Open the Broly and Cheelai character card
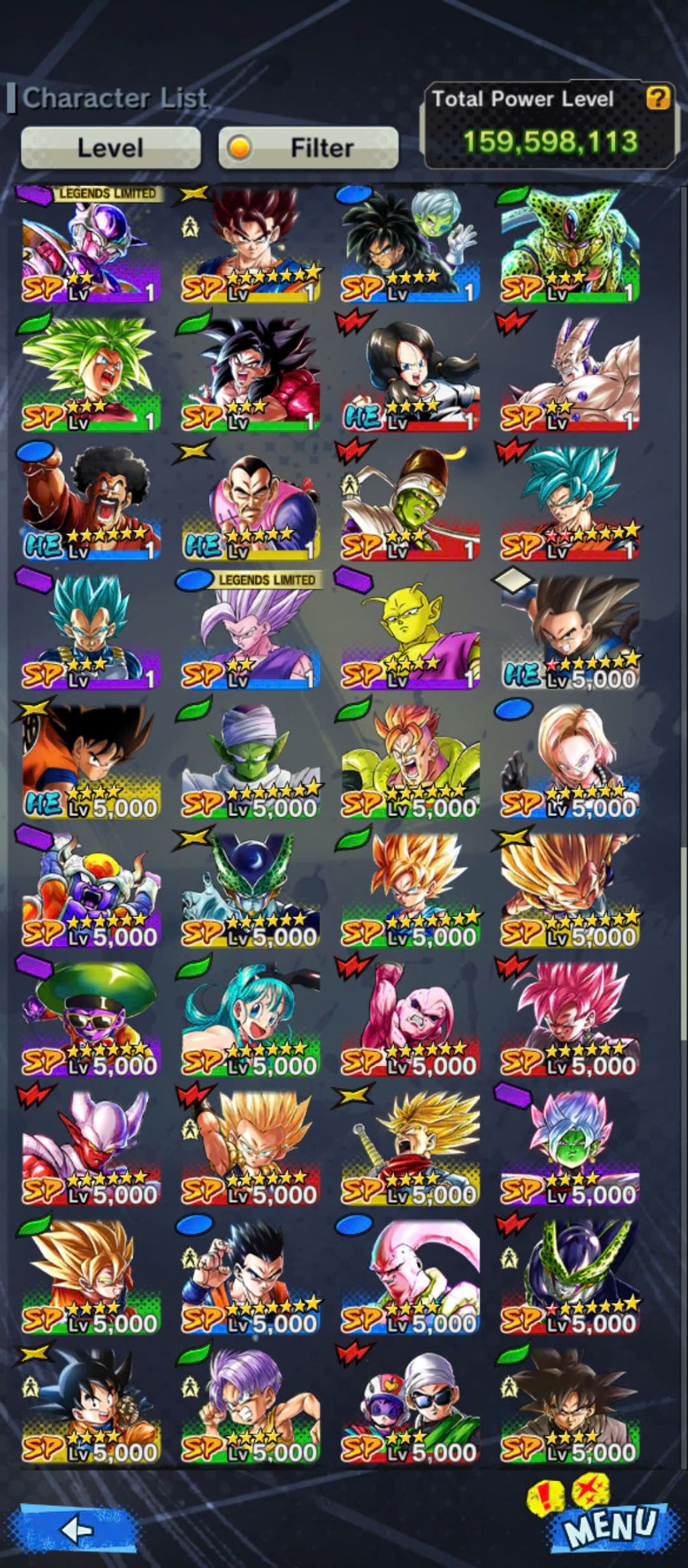Image resolution: width=688 pixels, height=1568 pixels. [x=410, y=246]
